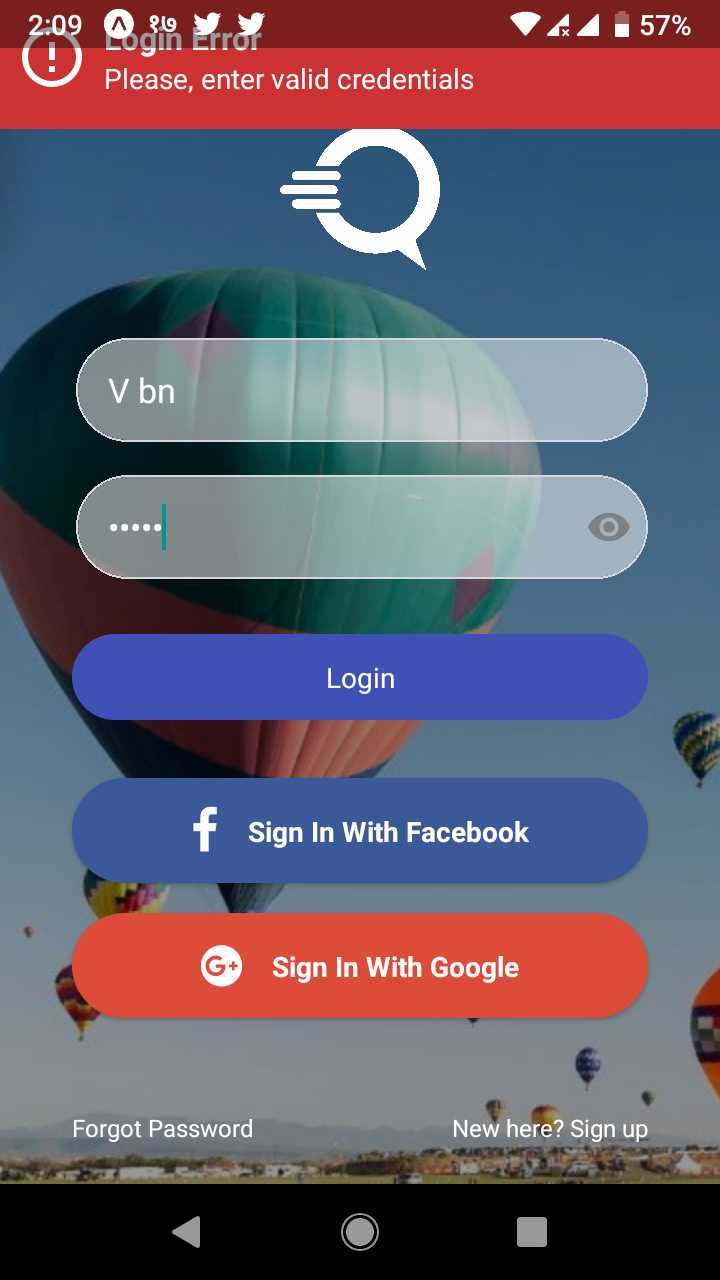720x1280 pixels.
Task: Go to the home screen
Action: (x=360, y=1232)
